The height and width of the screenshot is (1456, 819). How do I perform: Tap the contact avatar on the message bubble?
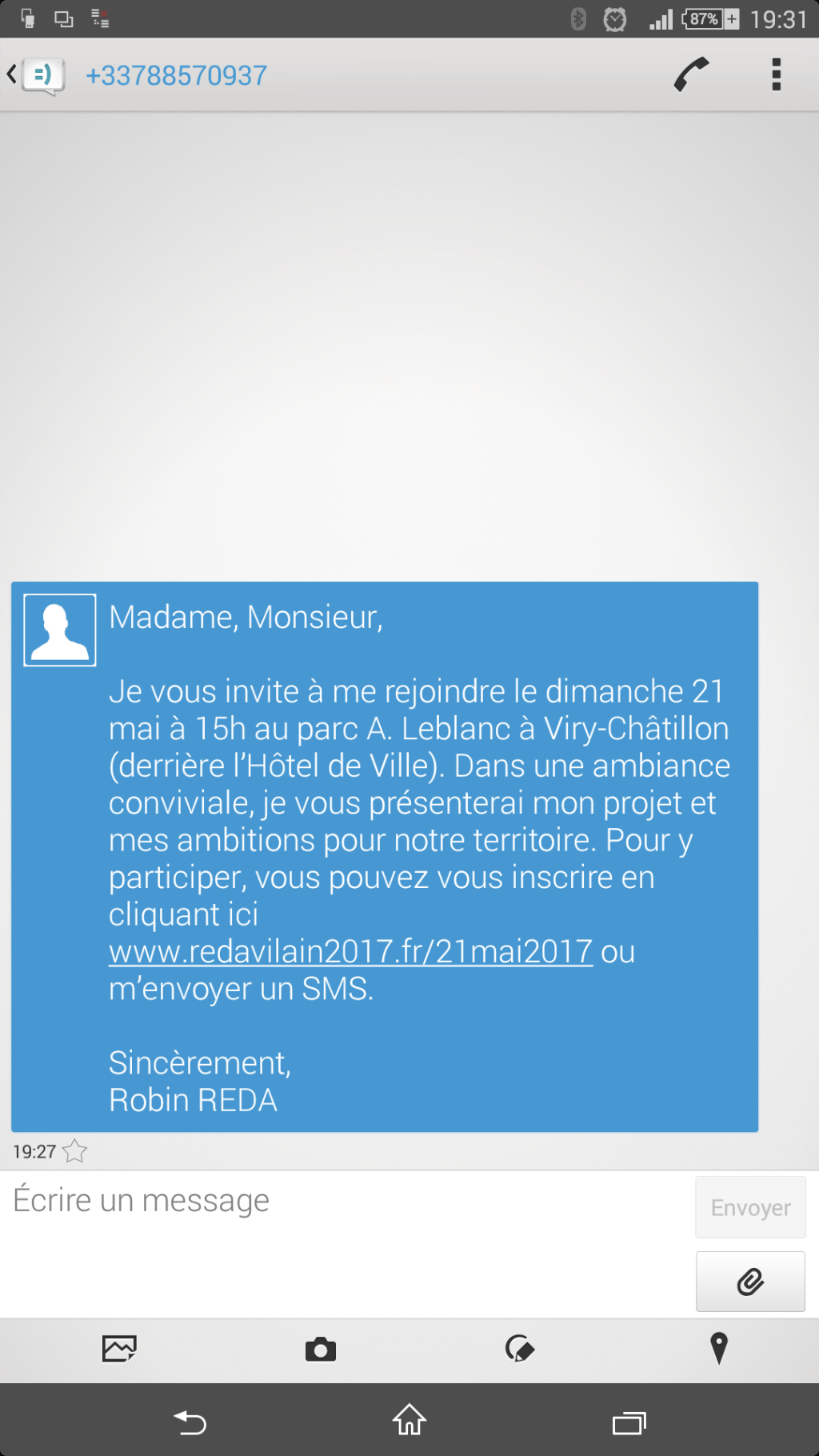click(x=59, y=629)
